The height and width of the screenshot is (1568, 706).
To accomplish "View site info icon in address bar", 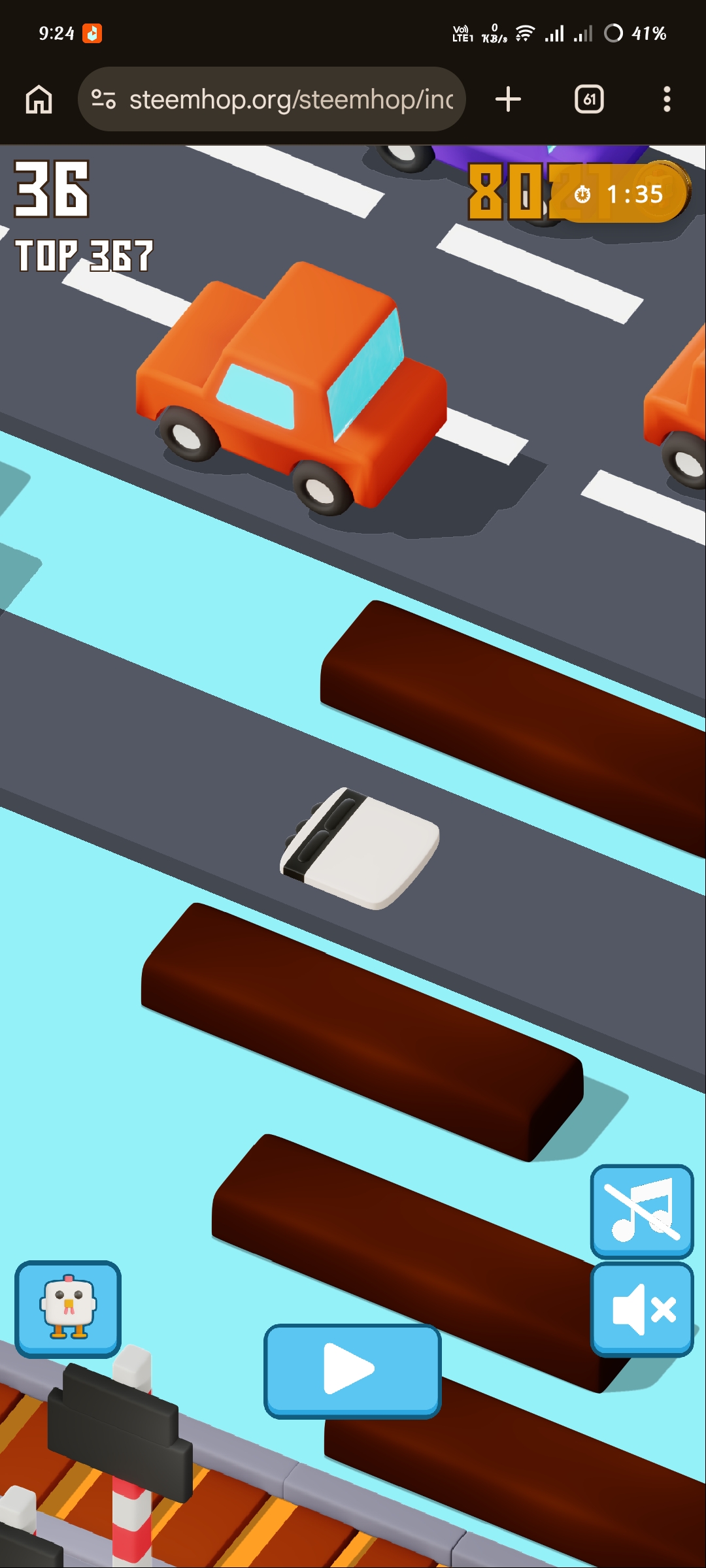I will click(103, 99).
